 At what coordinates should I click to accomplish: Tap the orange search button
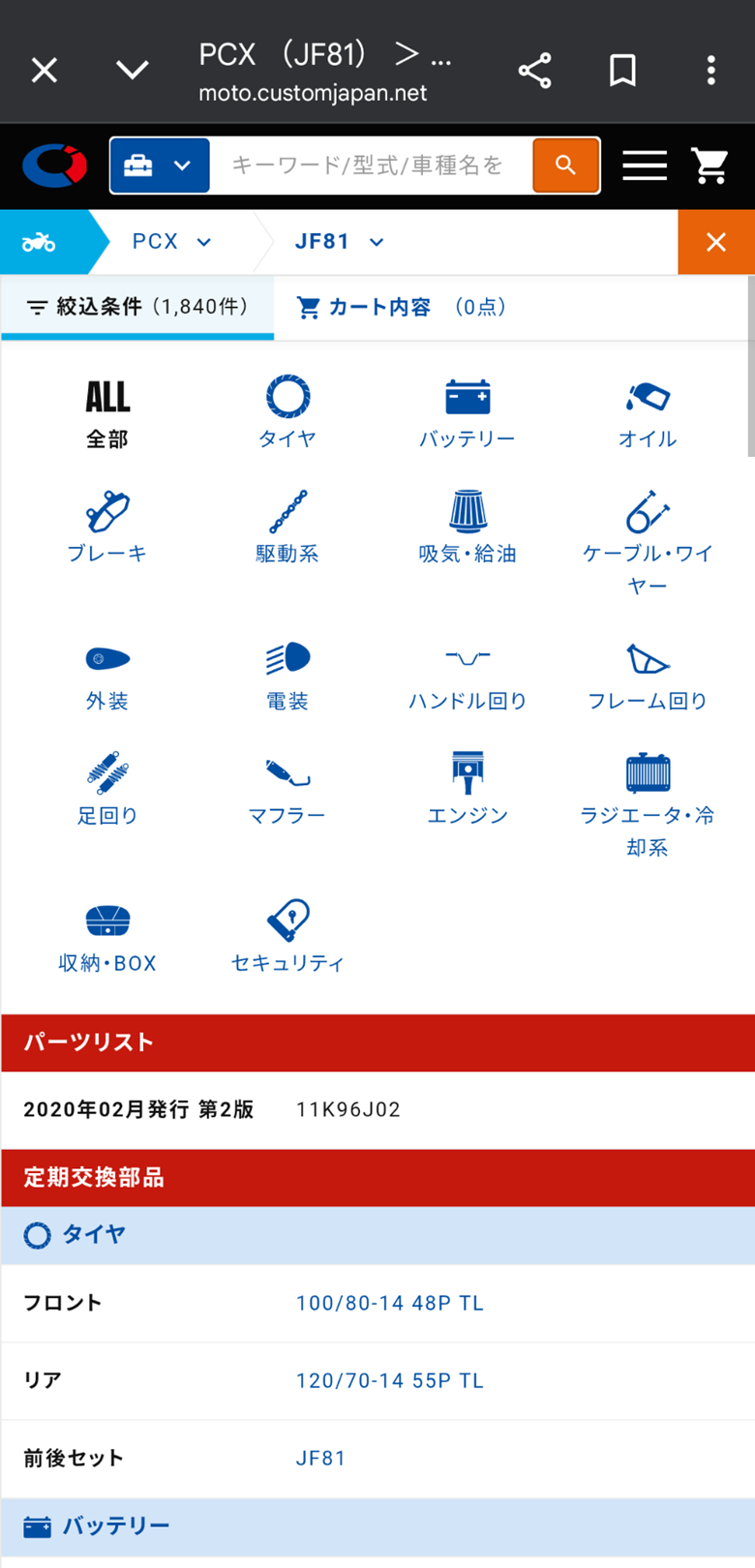pos(566,166)
